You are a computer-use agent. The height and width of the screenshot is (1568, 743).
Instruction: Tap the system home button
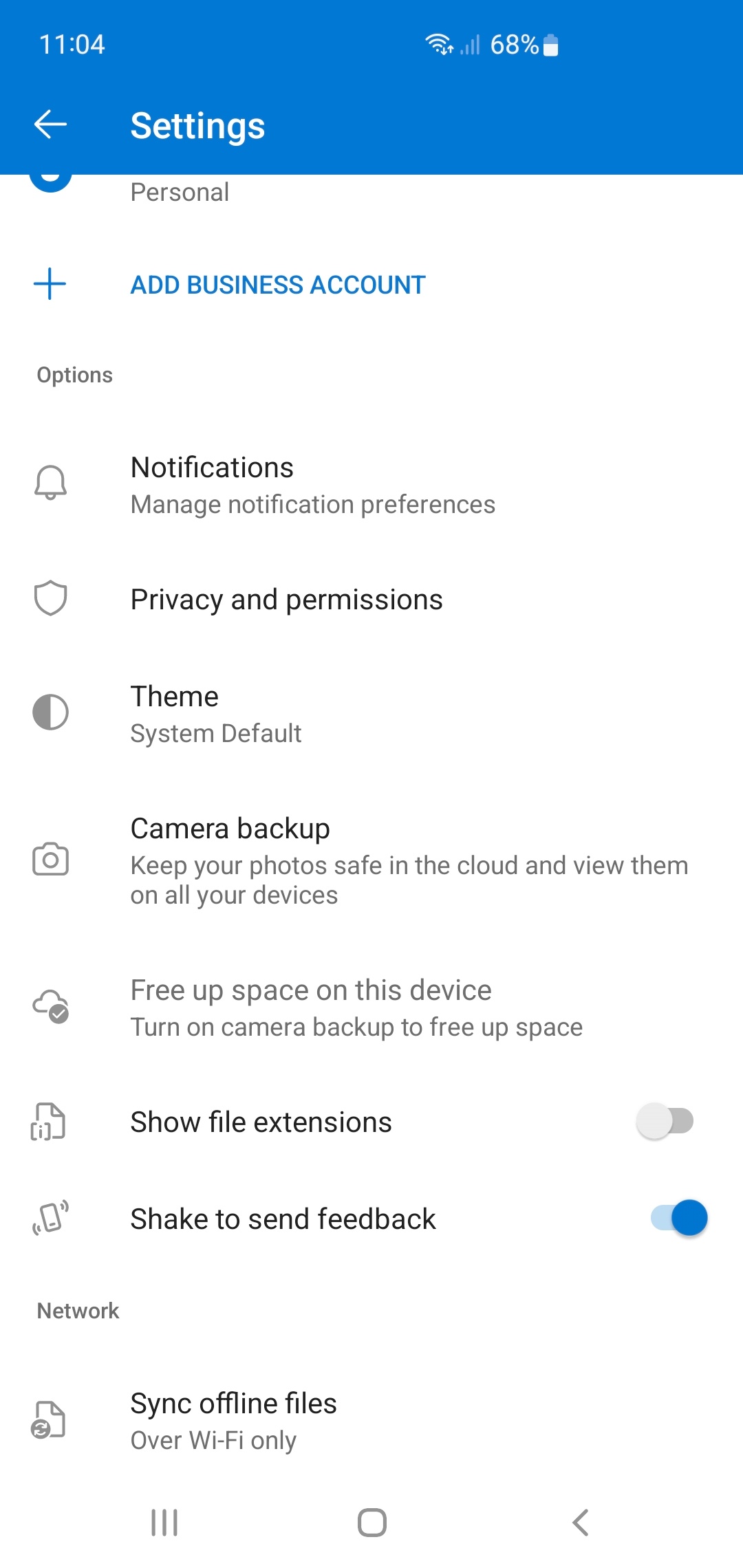372,1523
